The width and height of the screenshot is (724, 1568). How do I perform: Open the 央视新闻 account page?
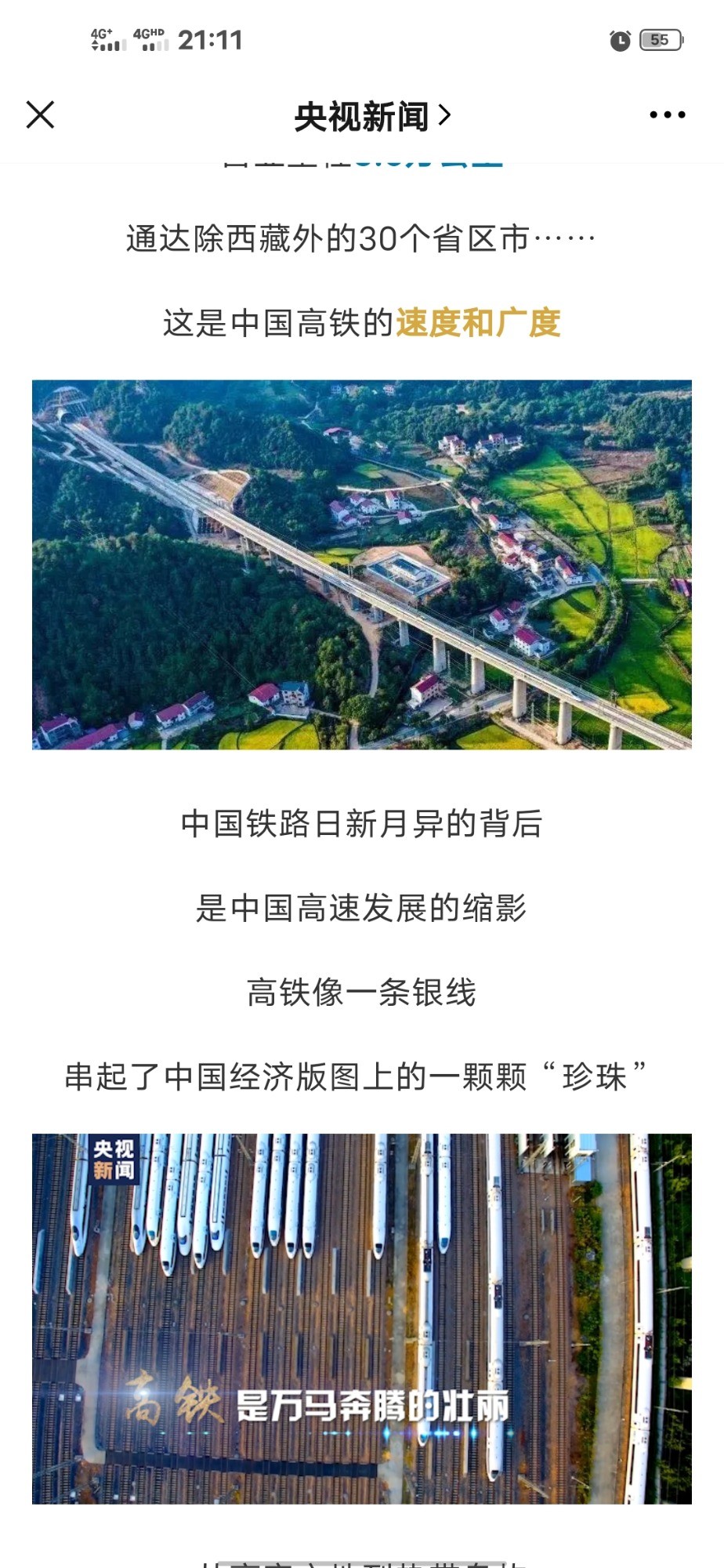click(371, 116)
